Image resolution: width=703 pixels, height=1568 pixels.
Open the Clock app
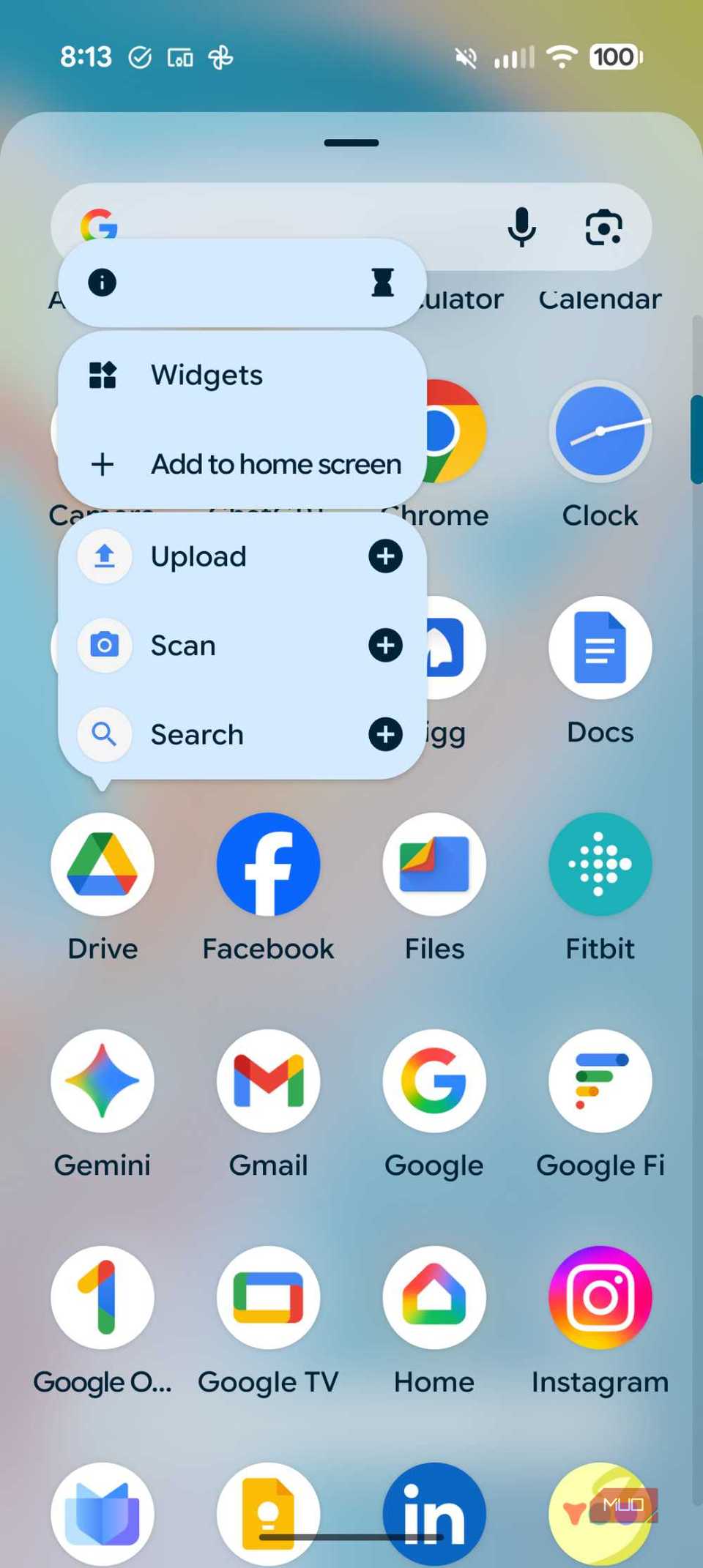coord(600,432)
